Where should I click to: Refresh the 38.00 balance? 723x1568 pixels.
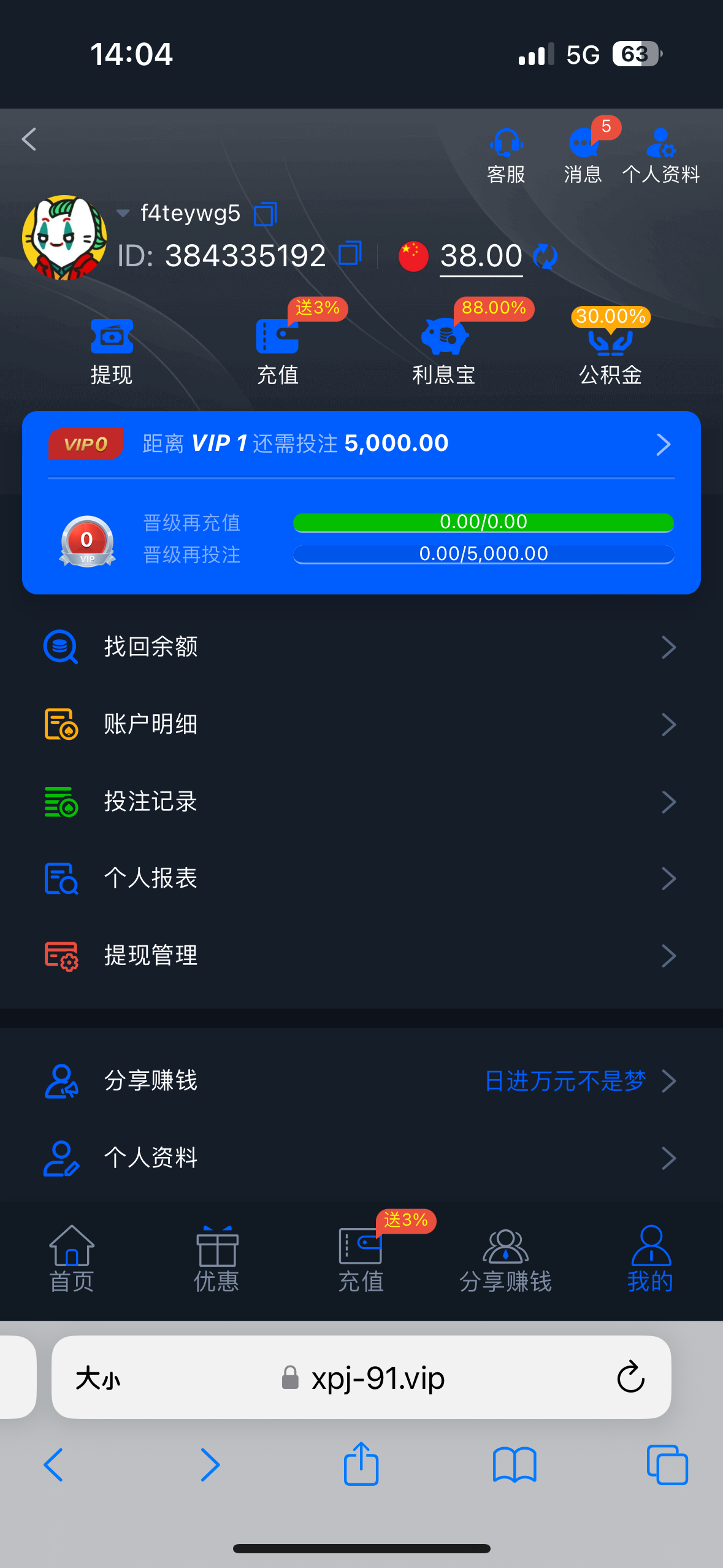pos(545,256)
